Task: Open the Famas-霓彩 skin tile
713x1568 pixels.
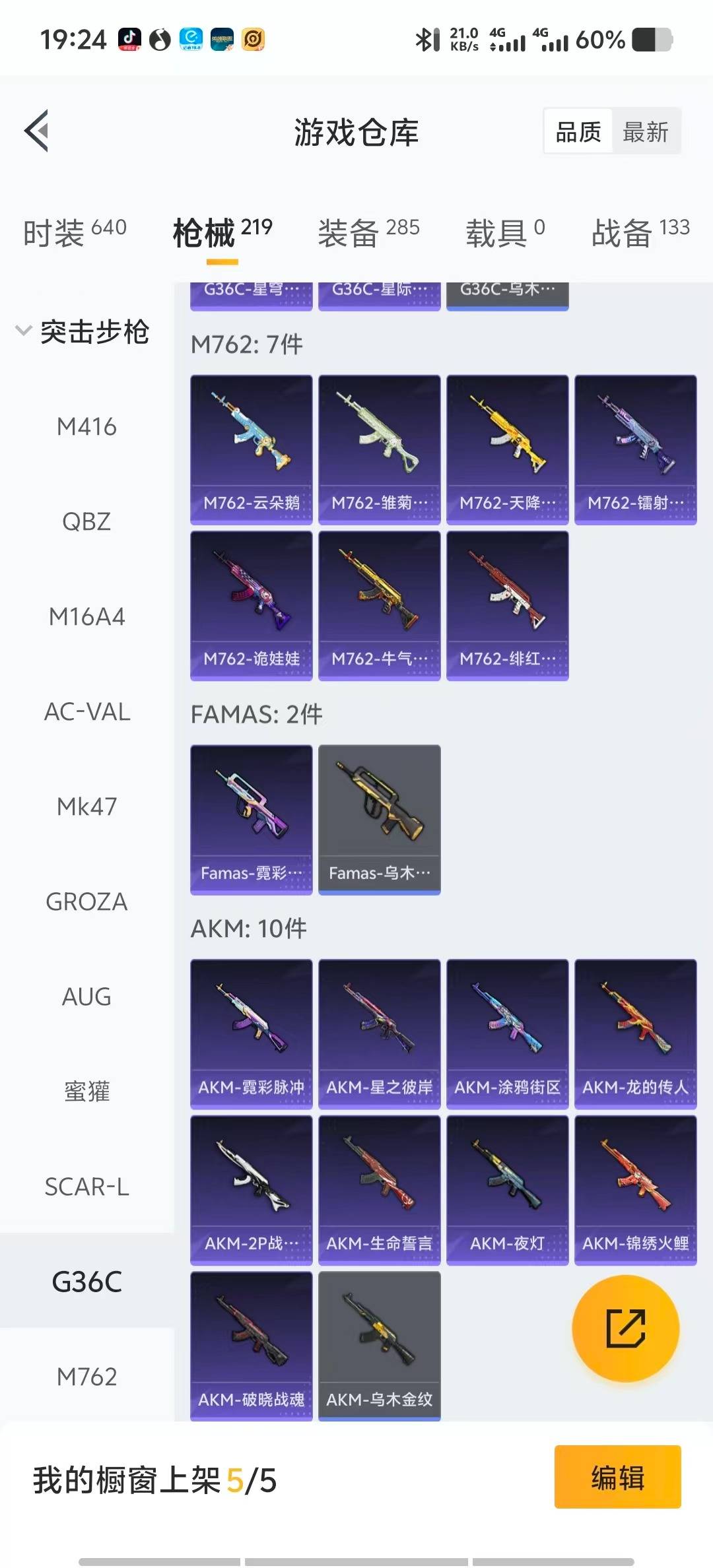Action: tap(251, 819)
